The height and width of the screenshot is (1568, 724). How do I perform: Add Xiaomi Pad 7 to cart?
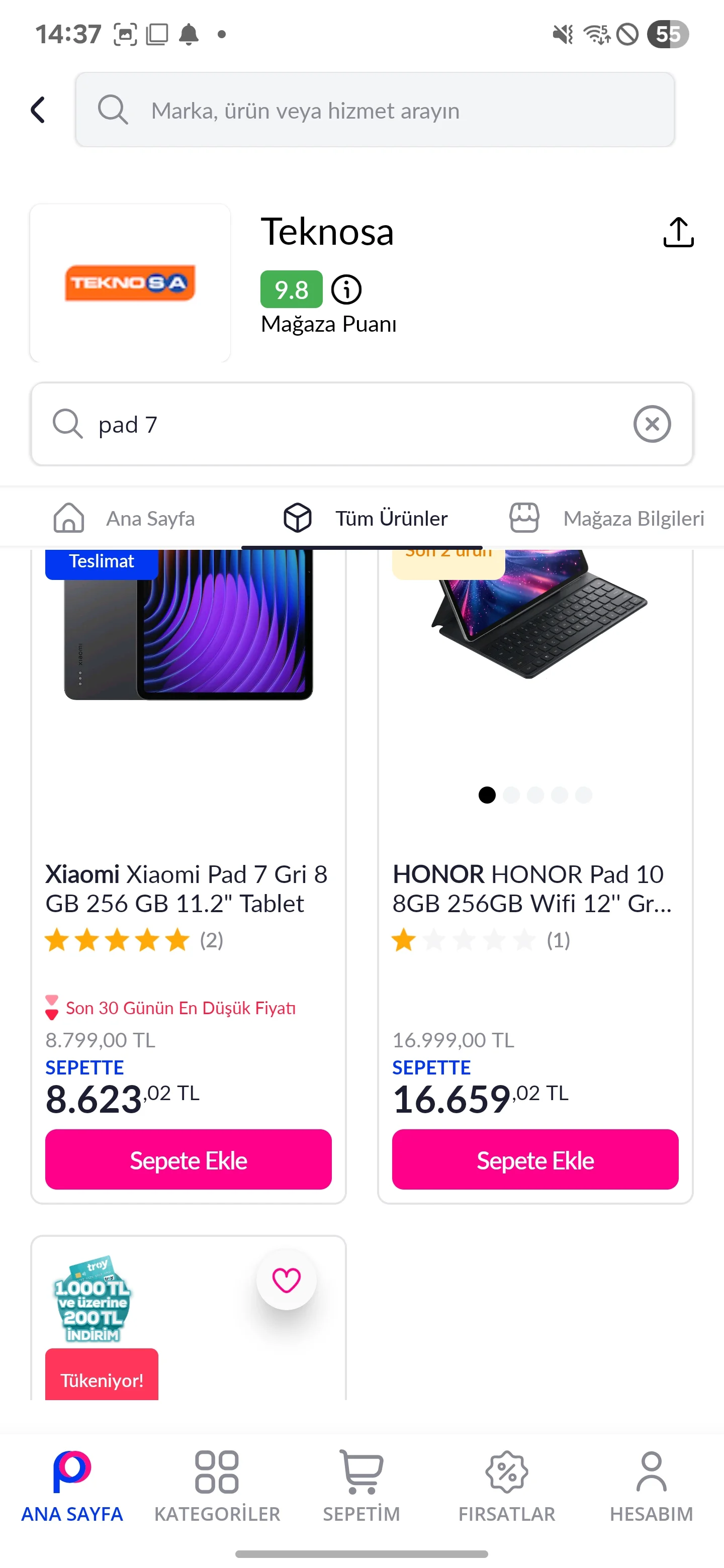tap(188, 1159)
